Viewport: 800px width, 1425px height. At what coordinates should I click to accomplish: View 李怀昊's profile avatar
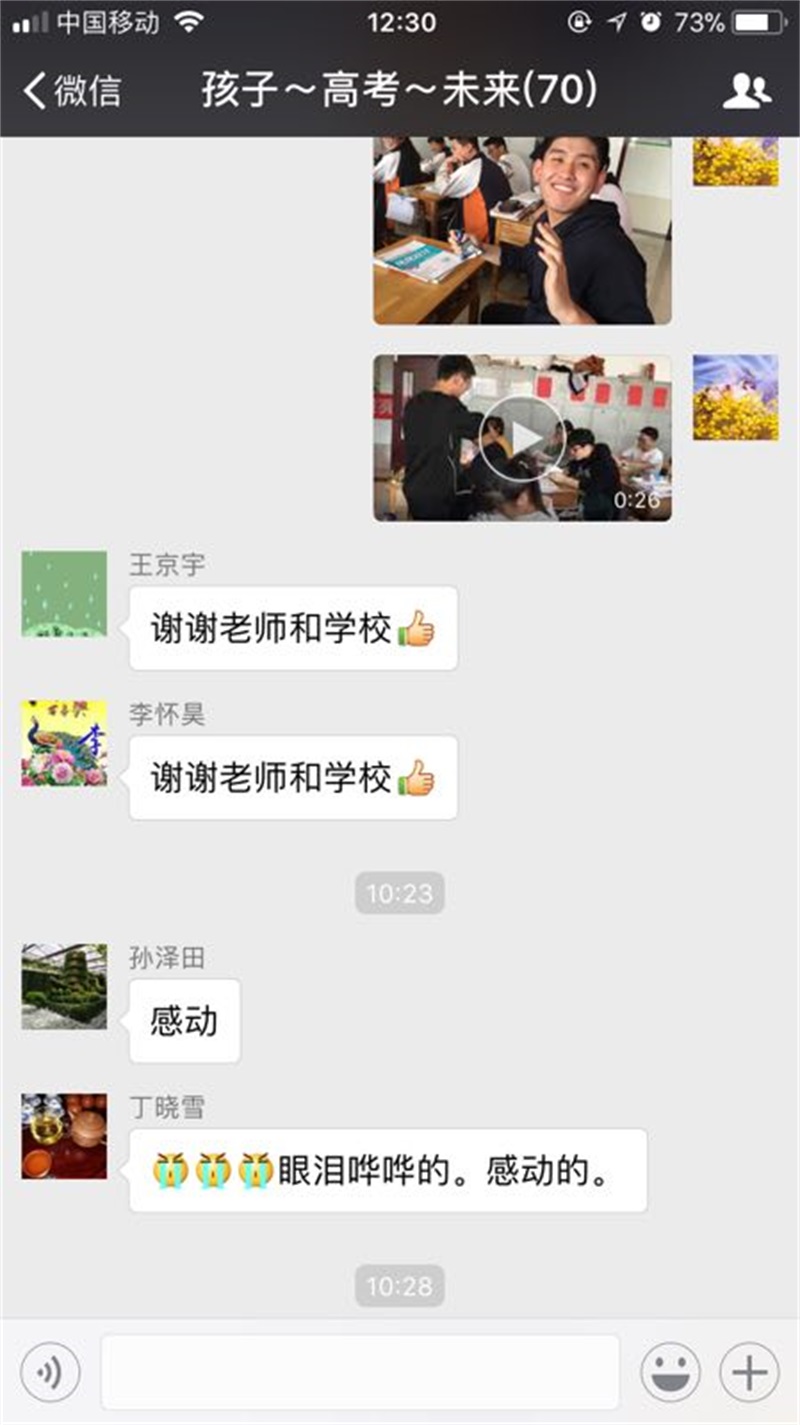(64, 743)
